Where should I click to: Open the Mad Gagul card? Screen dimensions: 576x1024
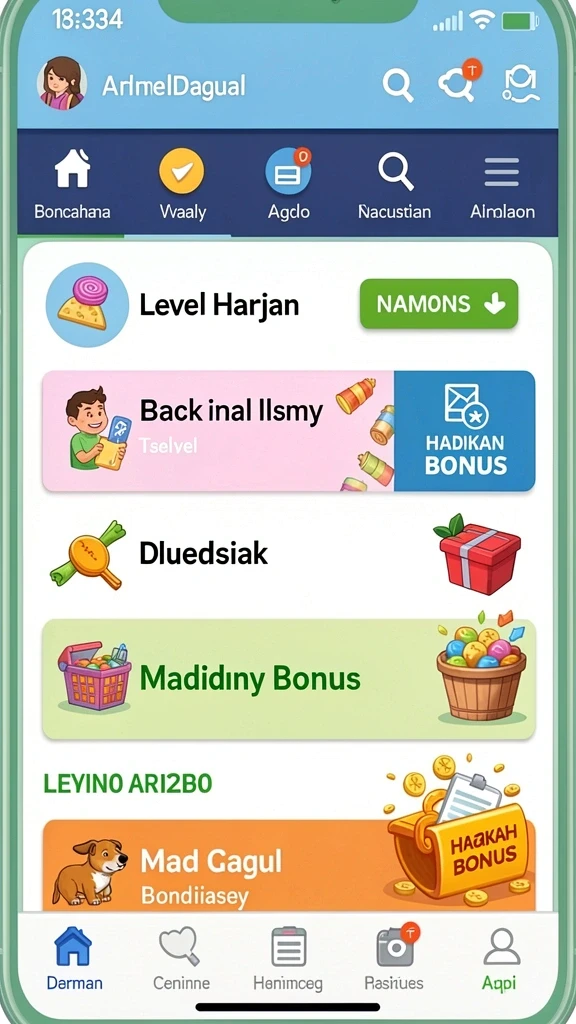[289, 865]
